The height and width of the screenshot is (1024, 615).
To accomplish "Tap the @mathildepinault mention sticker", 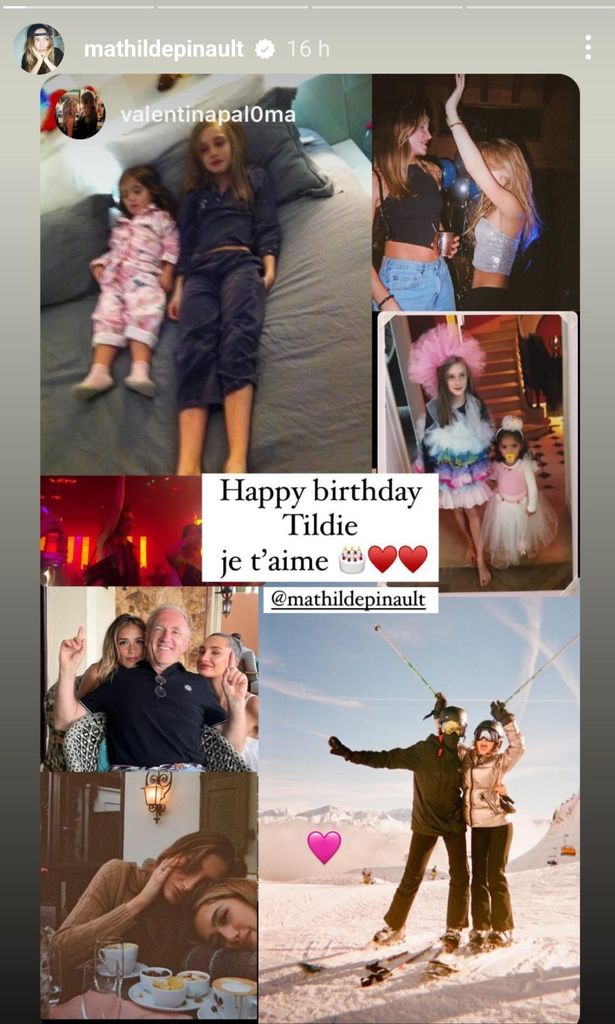I will click(348, 599).
